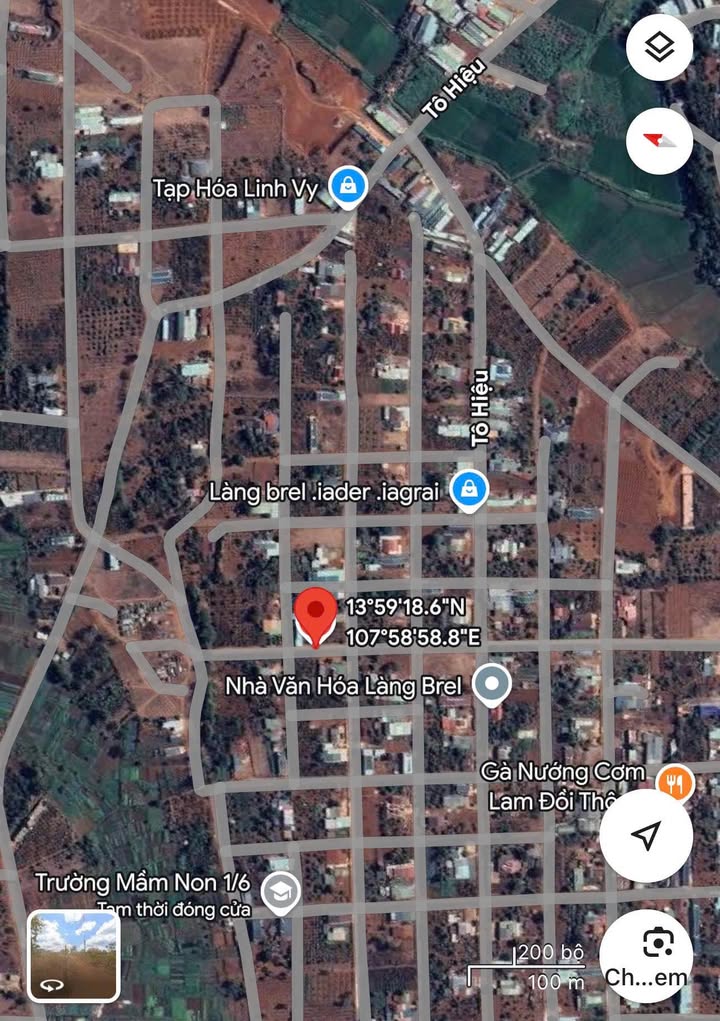Tap the Nhà Văn Hóa Làng Brel marker

(x=491, y=686)
